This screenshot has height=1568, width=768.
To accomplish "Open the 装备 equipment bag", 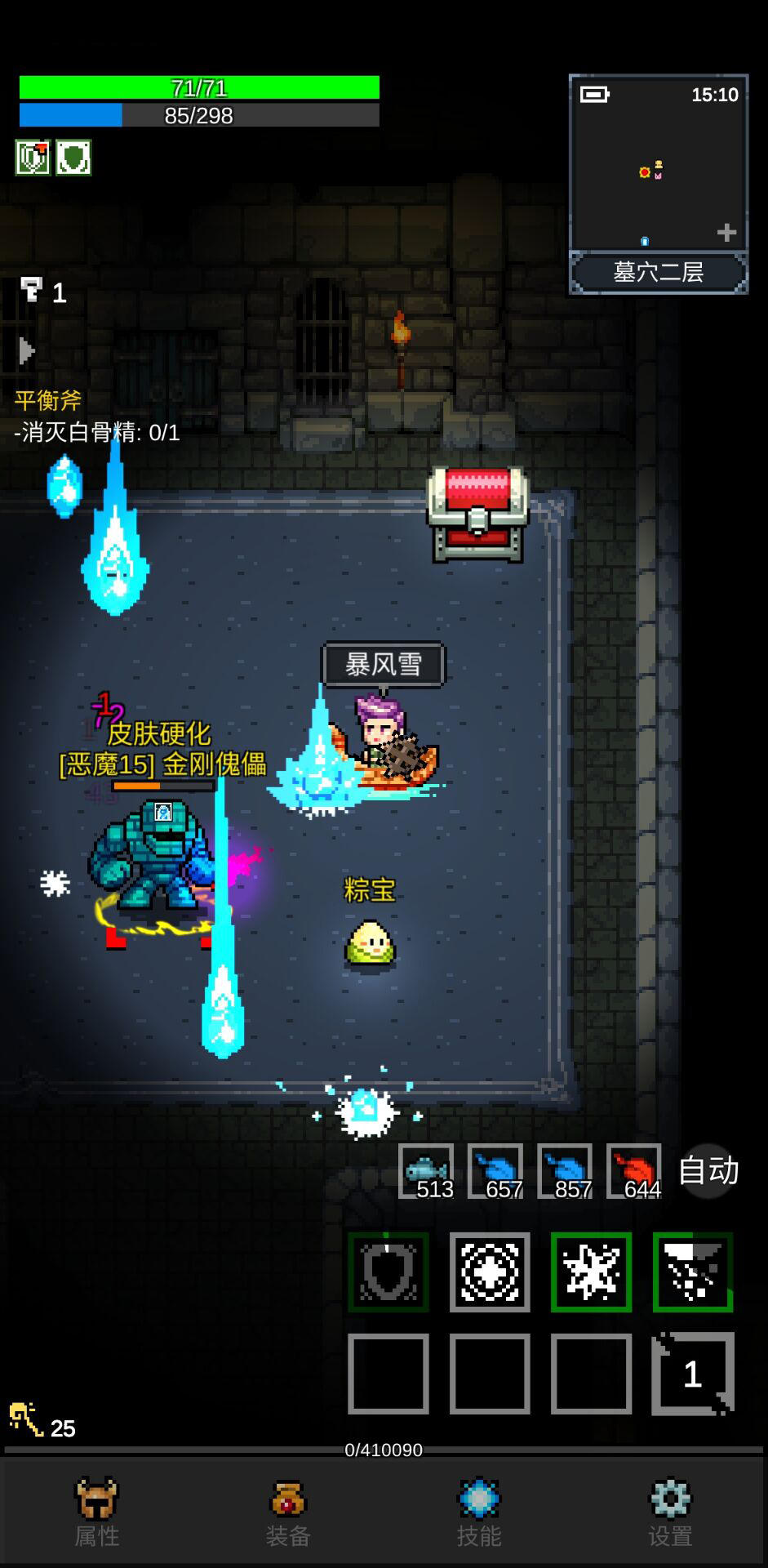I will click(x=288, y=1515).
